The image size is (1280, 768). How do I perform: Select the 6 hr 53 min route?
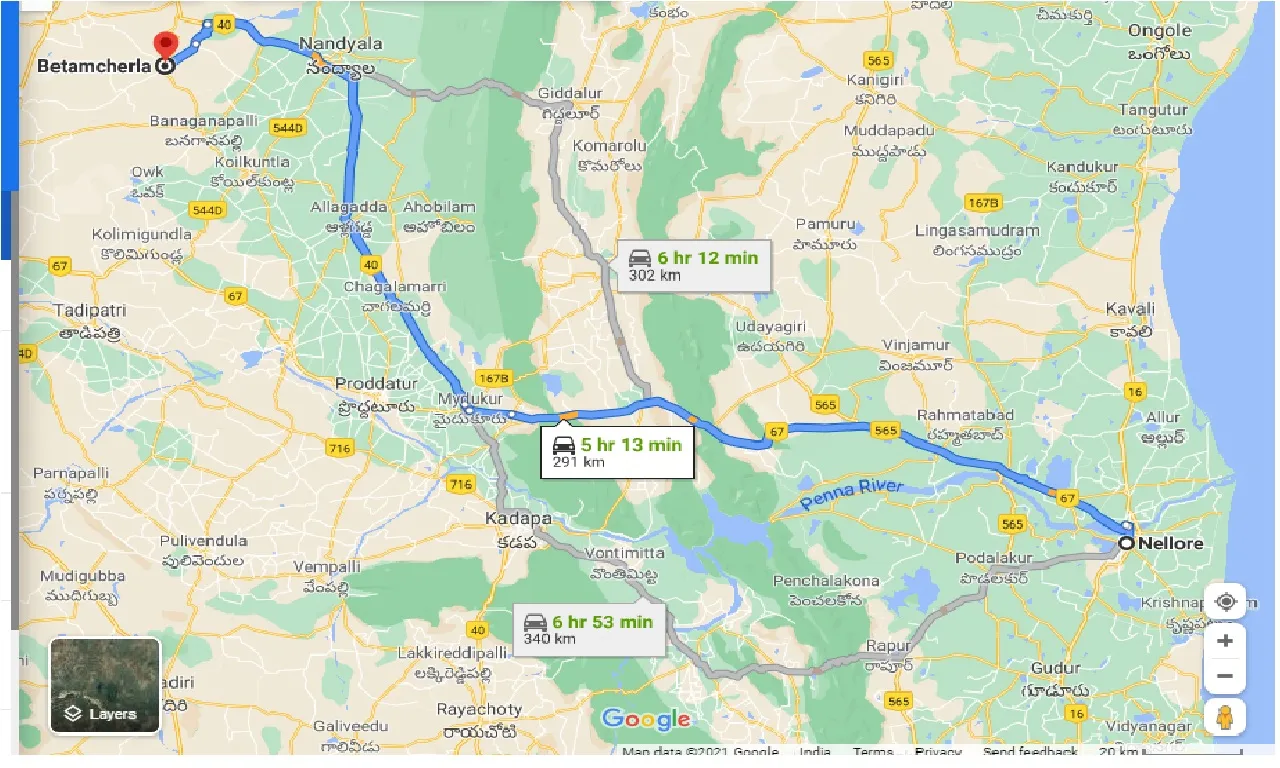588,629
